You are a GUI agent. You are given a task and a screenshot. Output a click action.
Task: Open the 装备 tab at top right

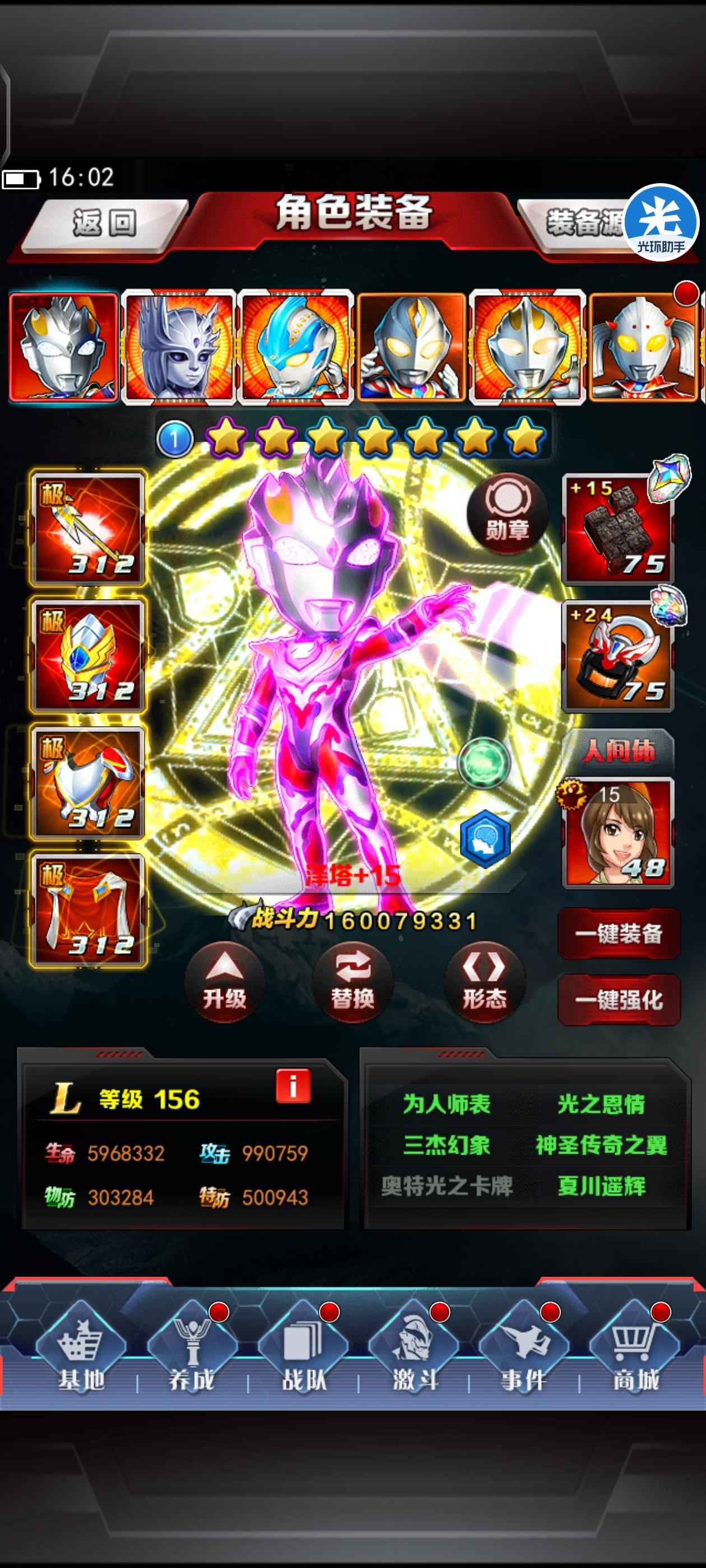(x=579, y=223)
